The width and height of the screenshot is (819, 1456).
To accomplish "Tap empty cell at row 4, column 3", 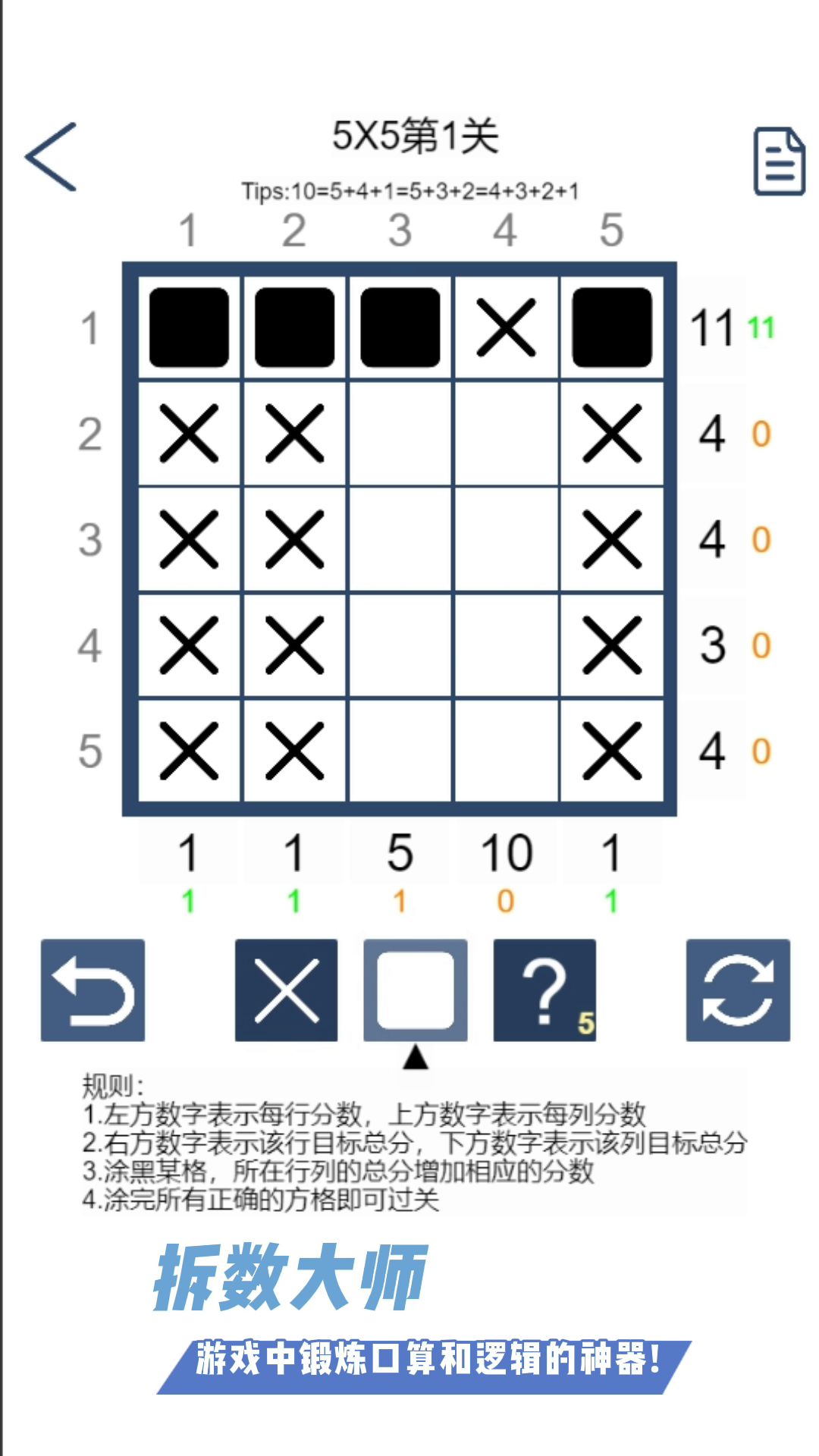I will (400, 645).
